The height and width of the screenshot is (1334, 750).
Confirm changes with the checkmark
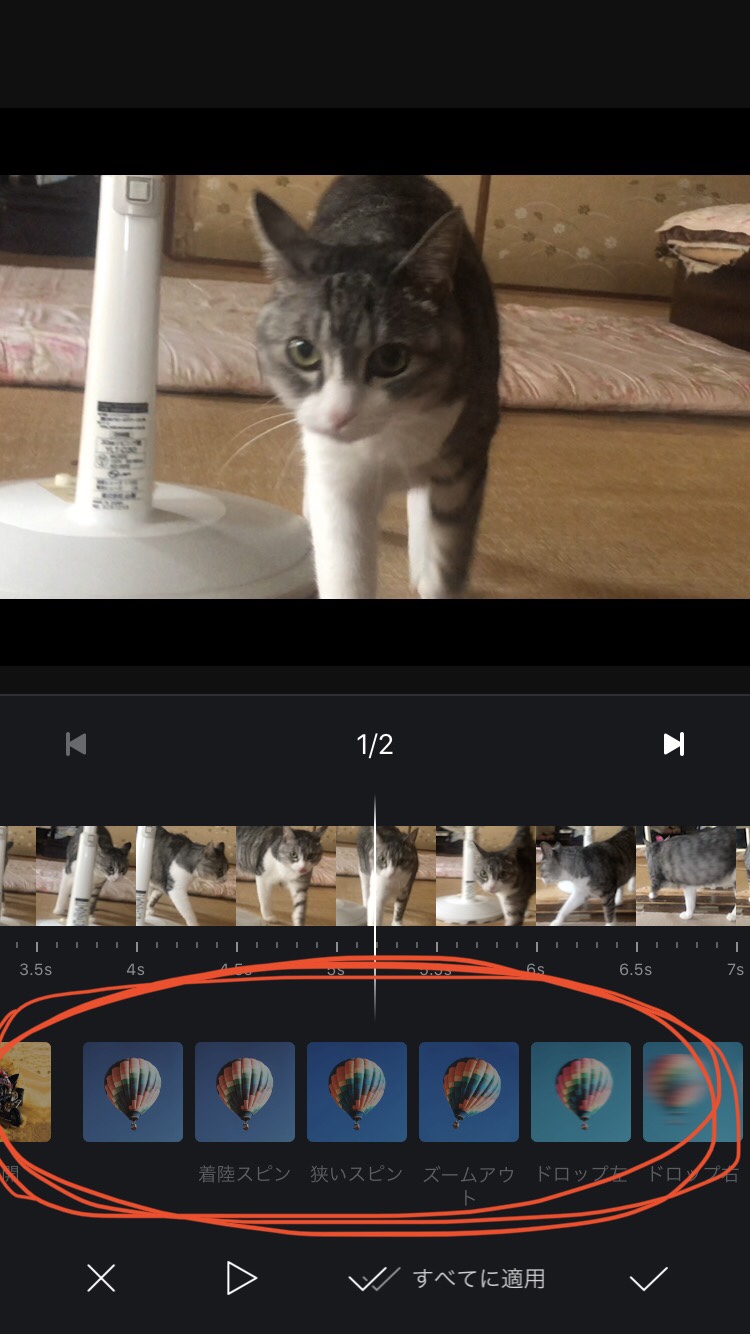click(x=648, y=1278)
